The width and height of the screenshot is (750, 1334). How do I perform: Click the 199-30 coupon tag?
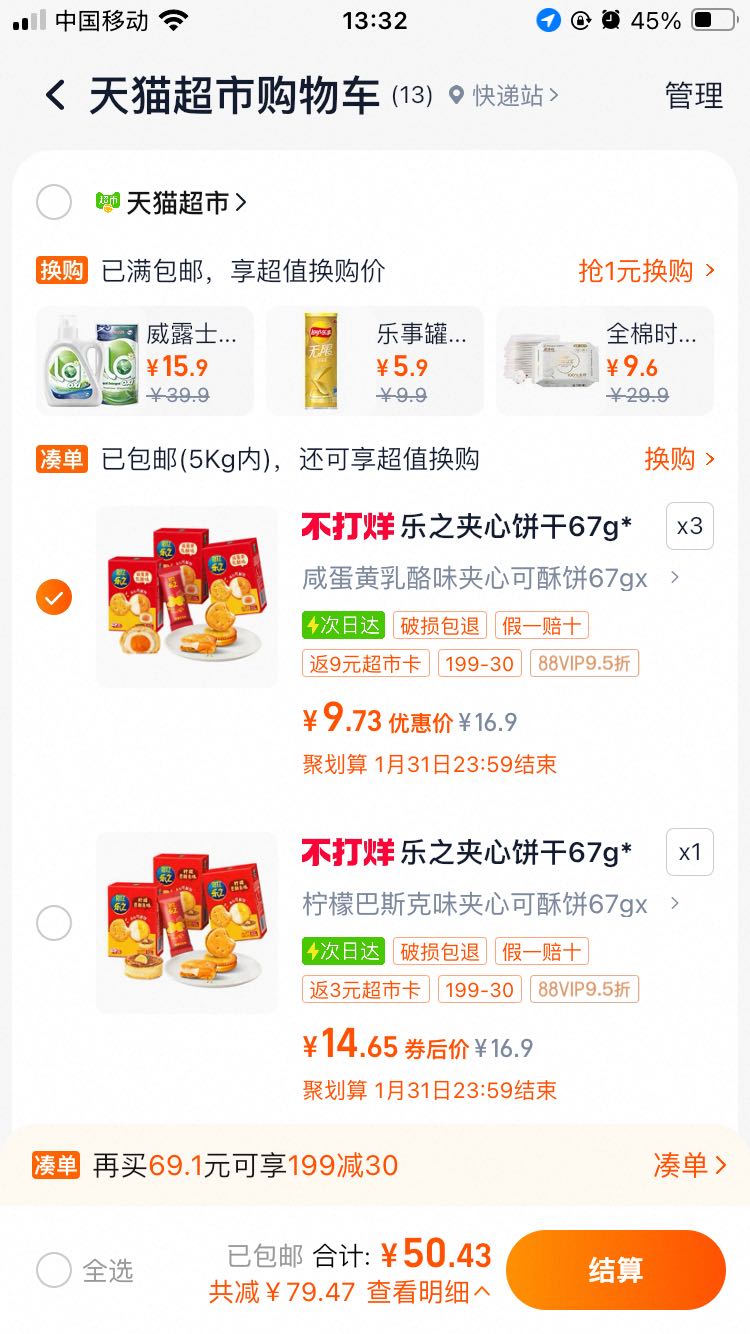coord(479,664)
